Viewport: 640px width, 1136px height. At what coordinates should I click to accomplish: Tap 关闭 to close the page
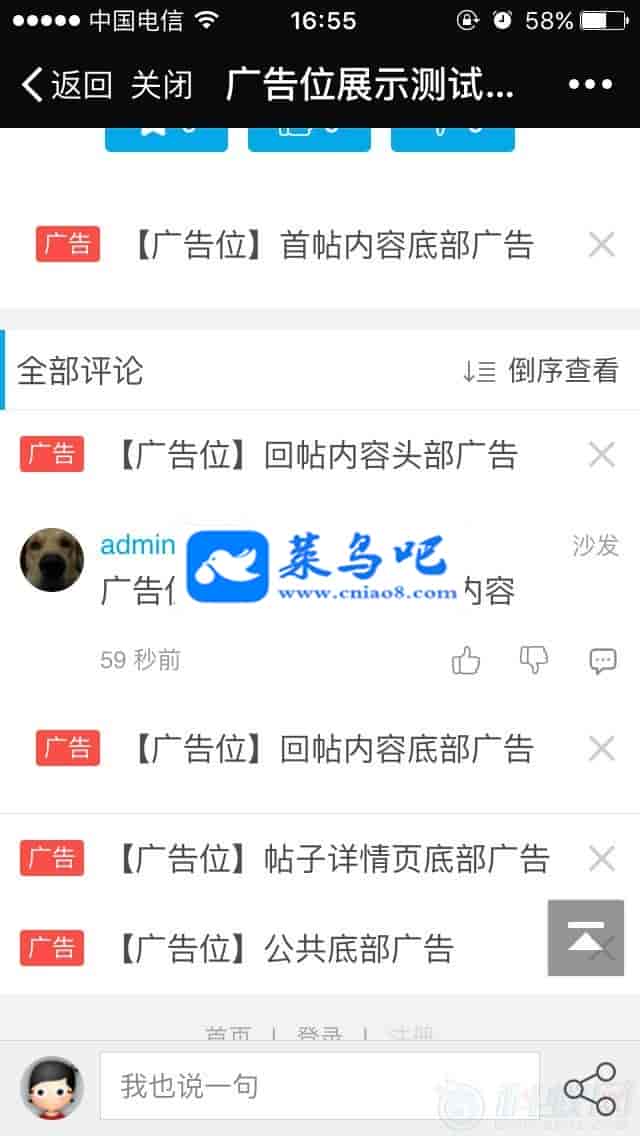click(x=162, y=85)
